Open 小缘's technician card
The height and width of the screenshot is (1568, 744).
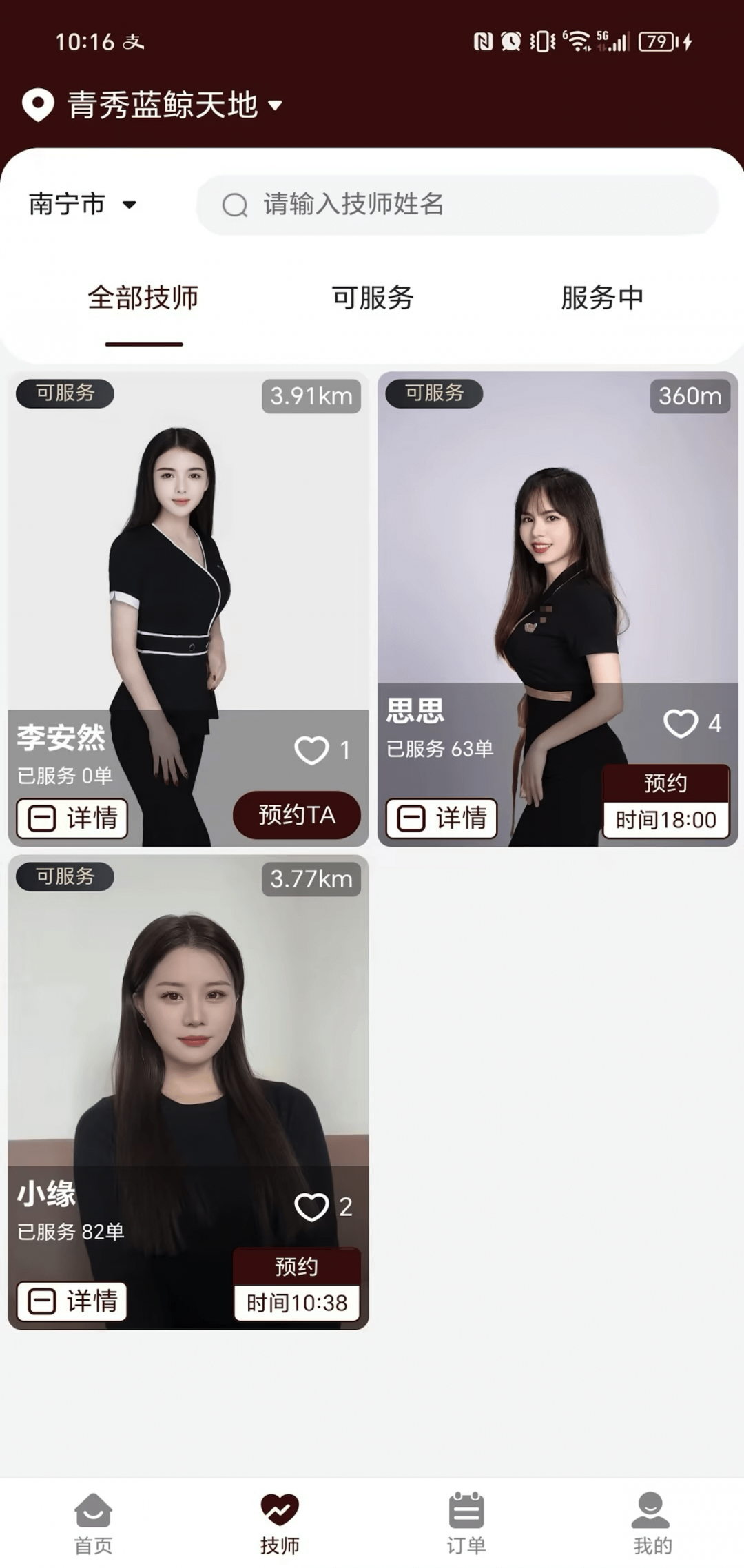[x=188, y=1033]
